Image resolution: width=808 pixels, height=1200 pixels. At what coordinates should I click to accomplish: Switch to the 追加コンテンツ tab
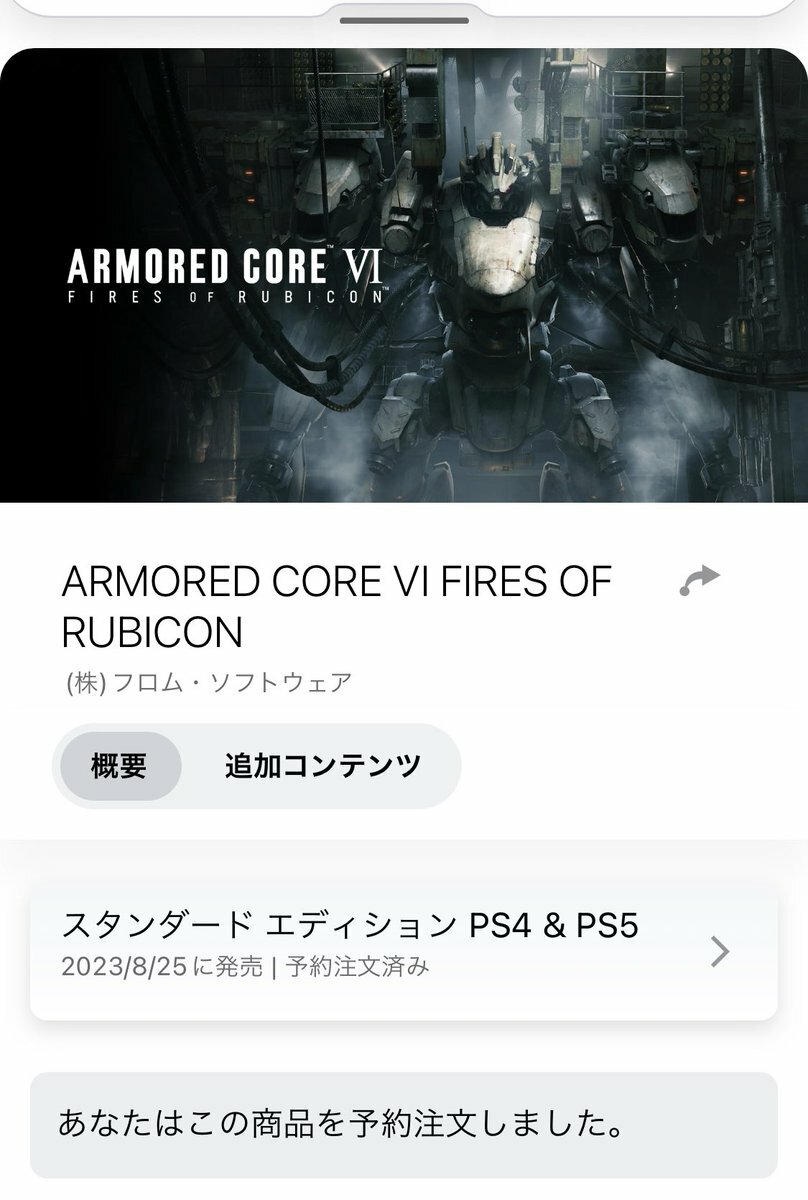click(x=322, y=766)
